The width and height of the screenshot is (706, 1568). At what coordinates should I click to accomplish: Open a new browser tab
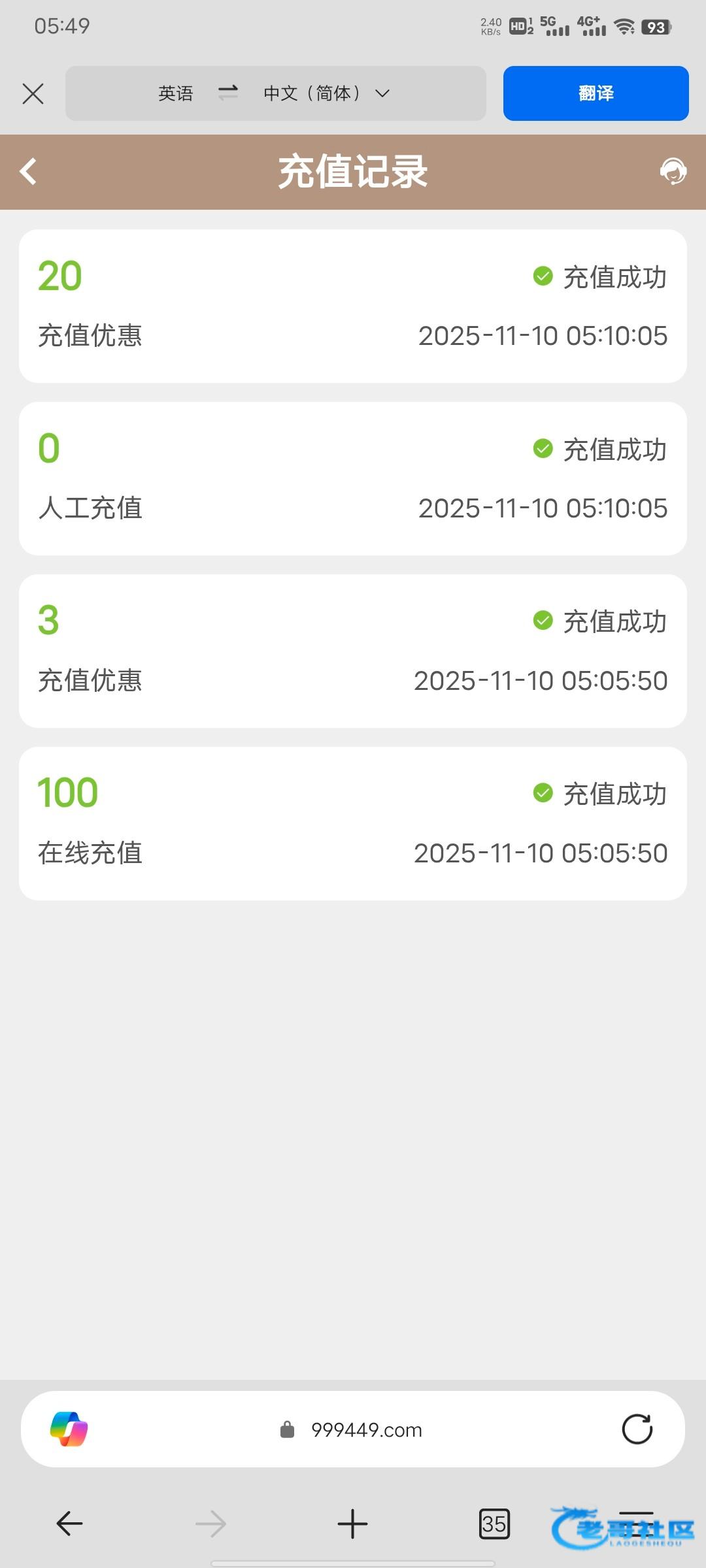pyautogui.click(x=352, y=1524)
